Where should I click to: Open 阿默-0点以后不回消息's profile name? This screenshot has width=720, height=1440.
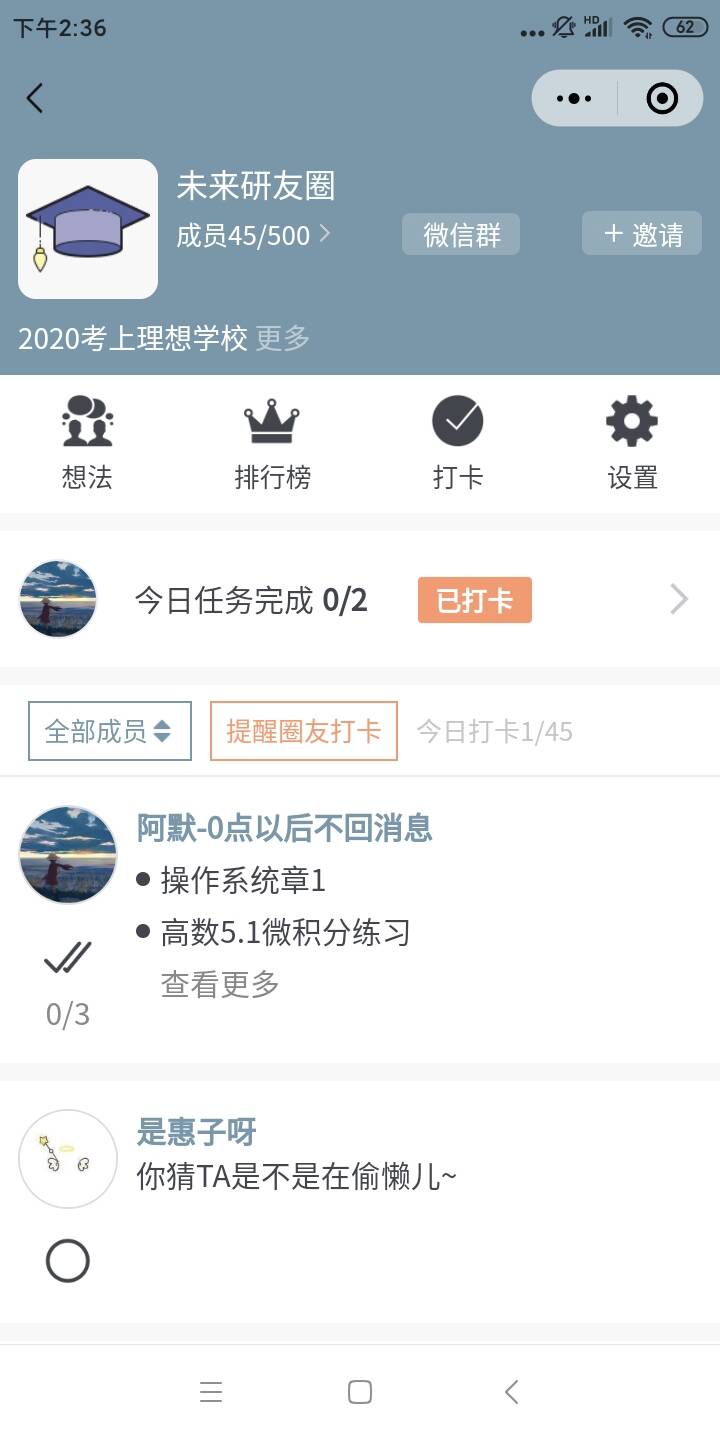click(284, 828)
